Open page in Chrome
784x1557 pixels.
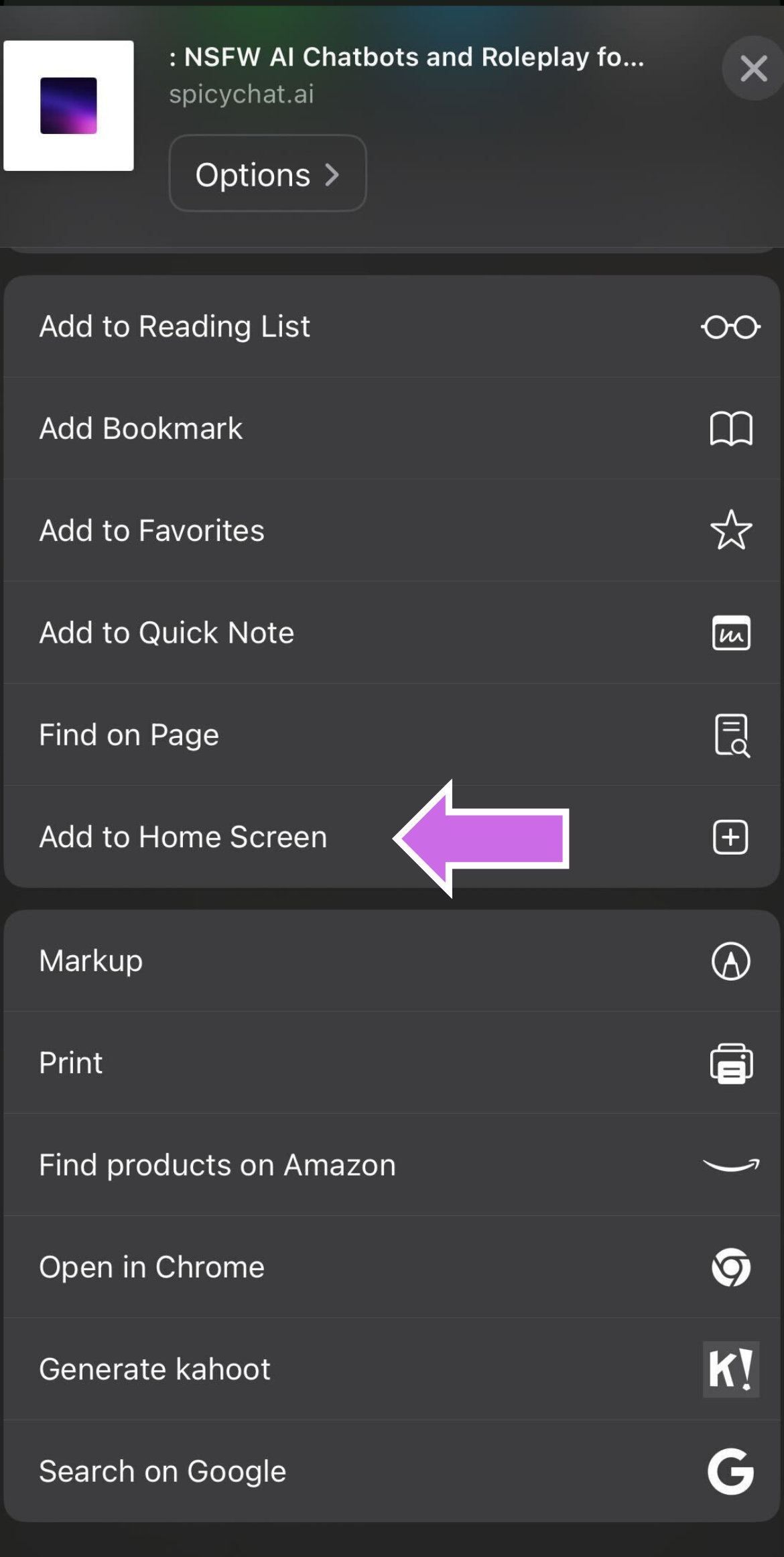coord(392,1267)
